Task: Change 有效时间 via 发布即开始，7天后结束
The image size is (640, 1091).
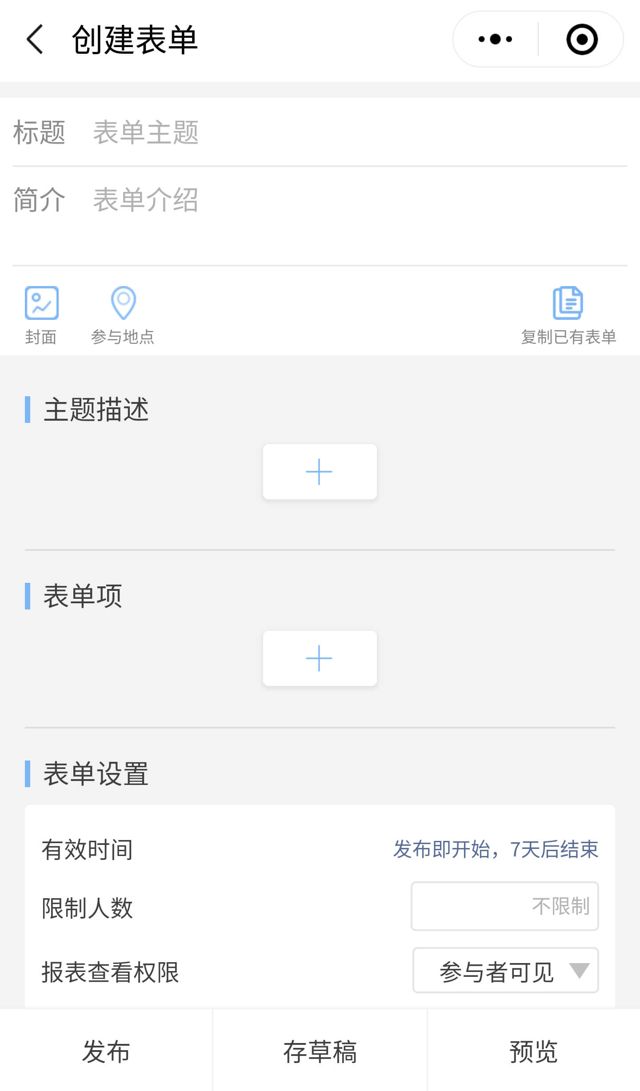Action: point(495,850)
